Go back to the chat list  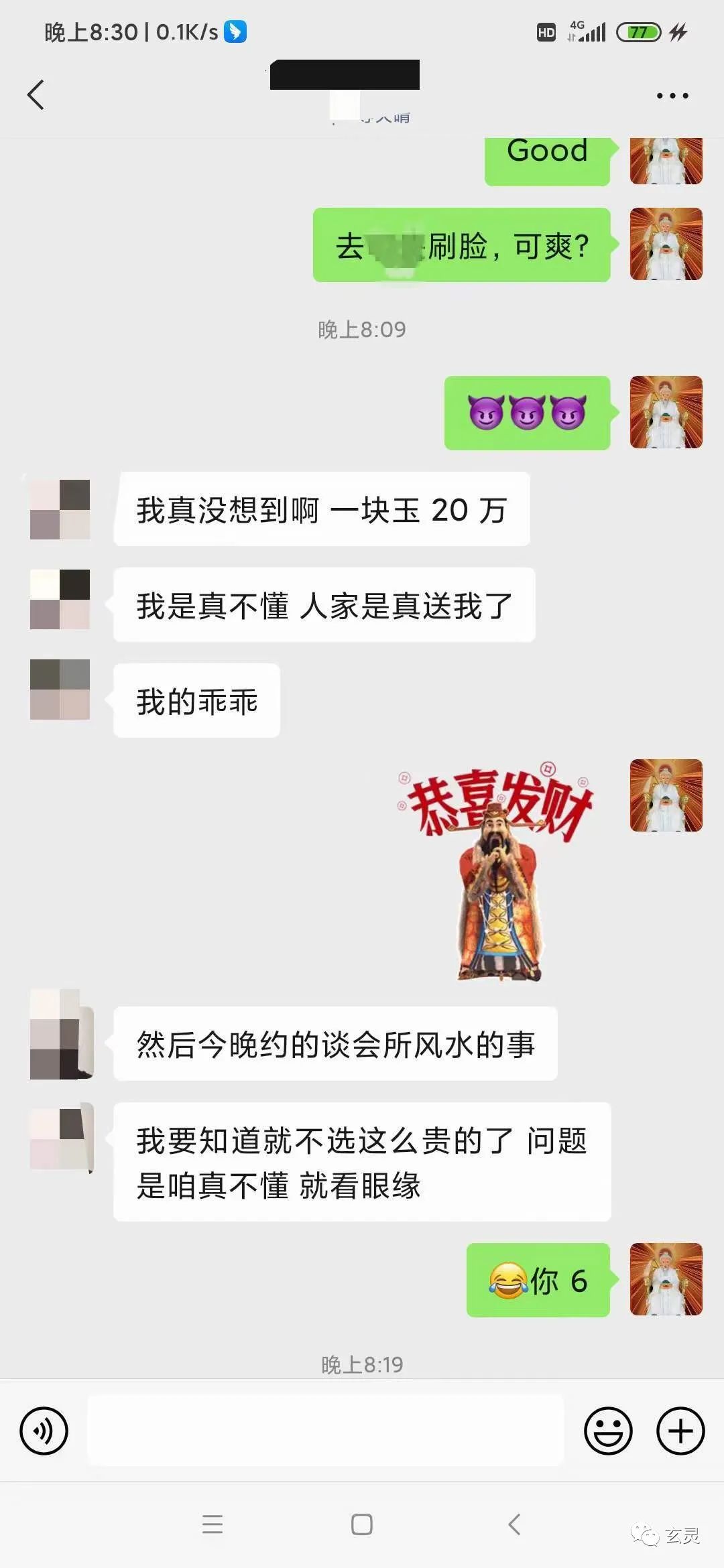pyautogui.click(x=36, y=94)
